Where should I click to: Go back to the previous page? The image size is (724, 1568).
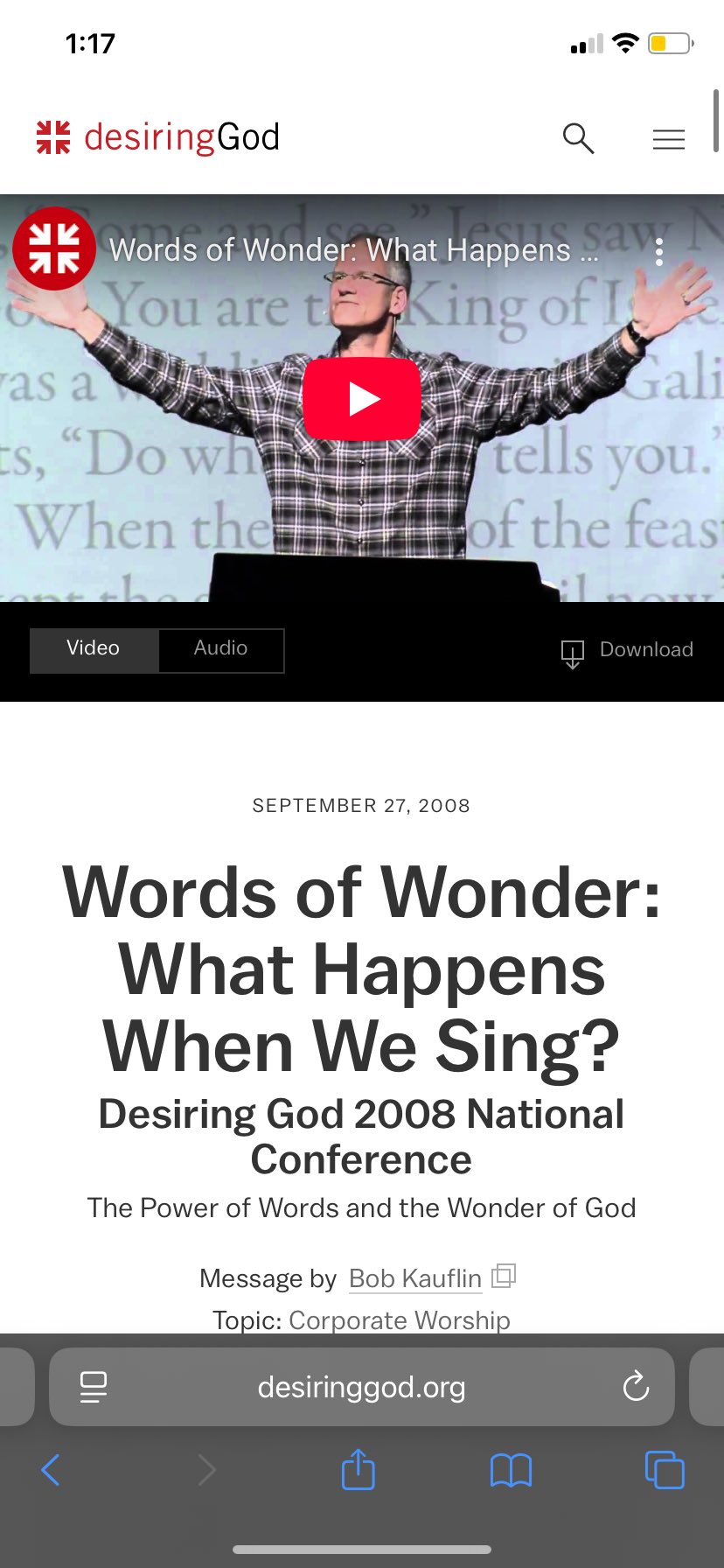(51, 1470)
